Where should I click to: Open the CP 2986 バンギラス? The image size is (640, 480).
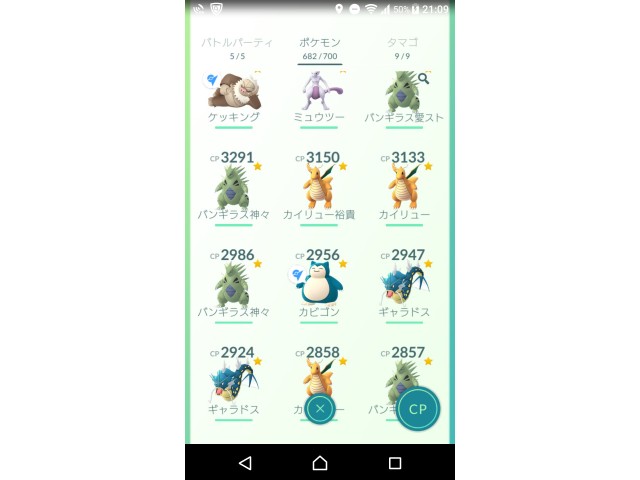coord(233,284)
